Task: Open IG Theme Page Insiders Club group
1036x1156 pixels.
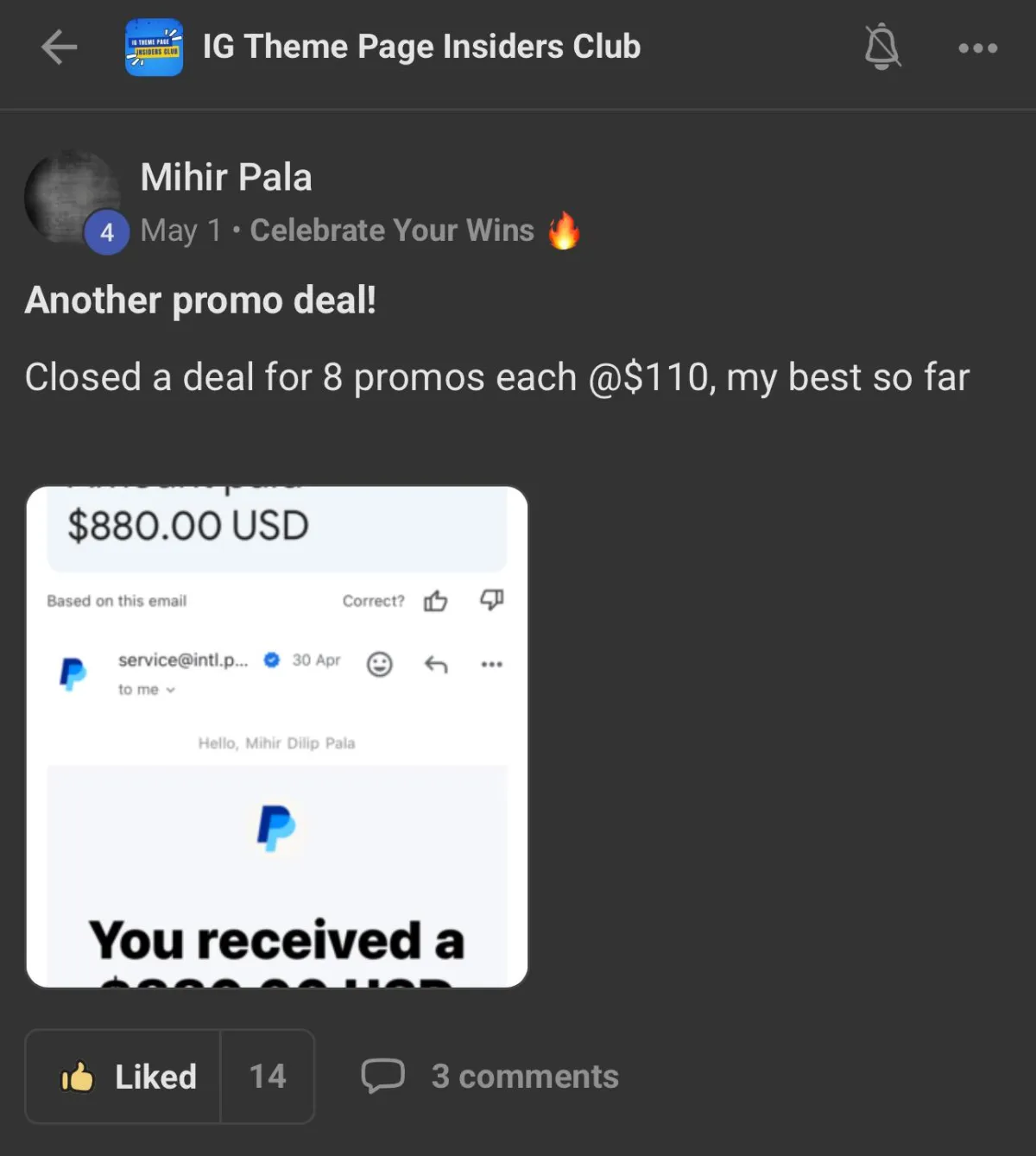Action: [x=420, y=47]
